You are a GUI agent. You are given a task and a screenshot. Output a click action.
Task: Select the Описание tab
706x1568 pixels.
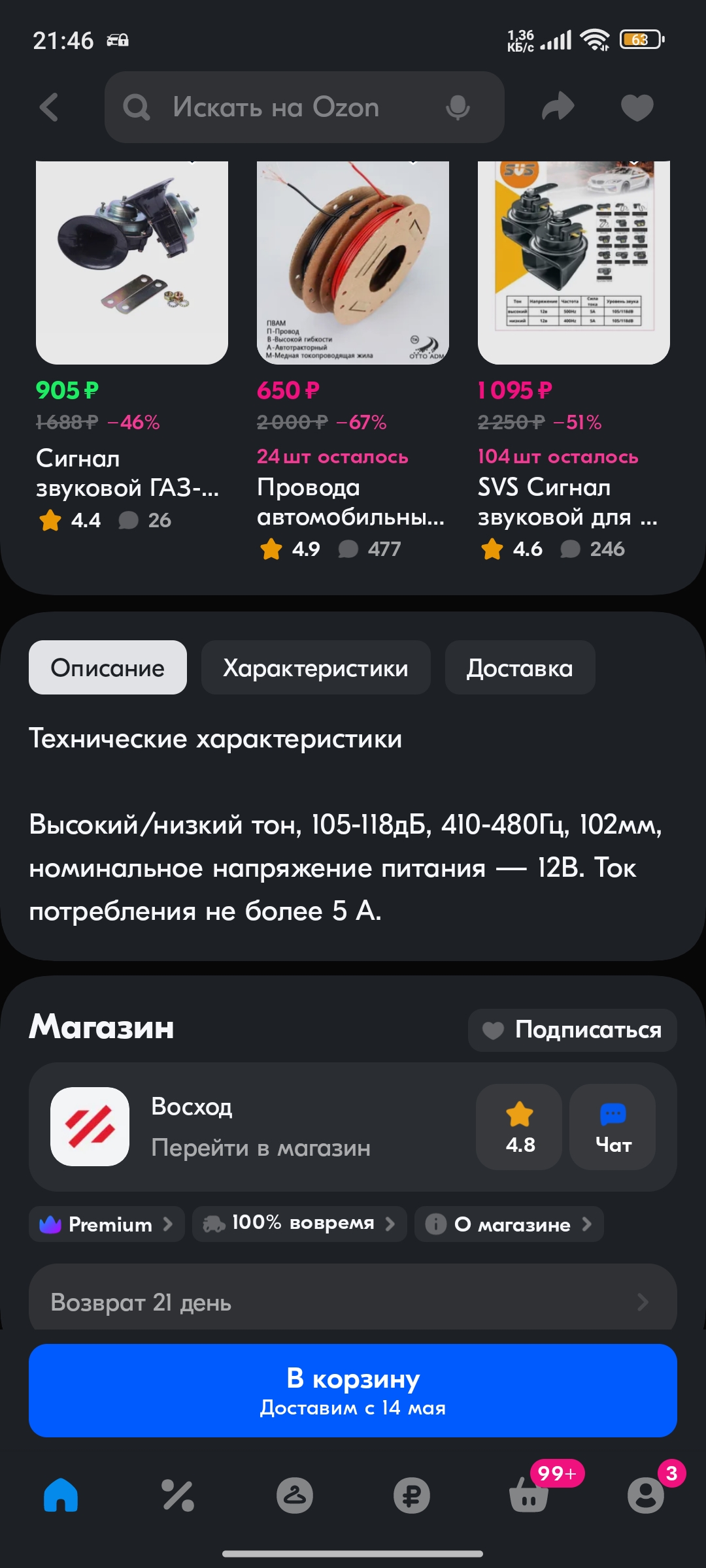click(108, 668)
